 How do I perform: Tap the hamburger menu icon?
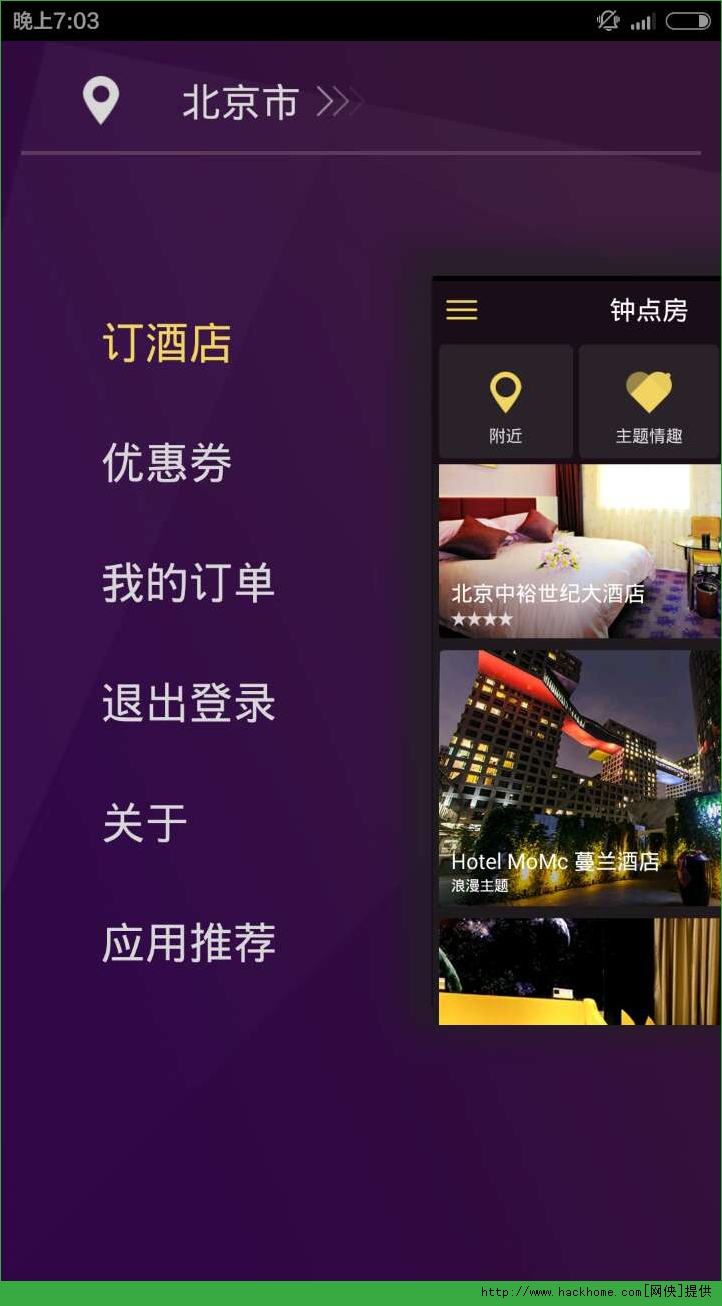(461, 310)
